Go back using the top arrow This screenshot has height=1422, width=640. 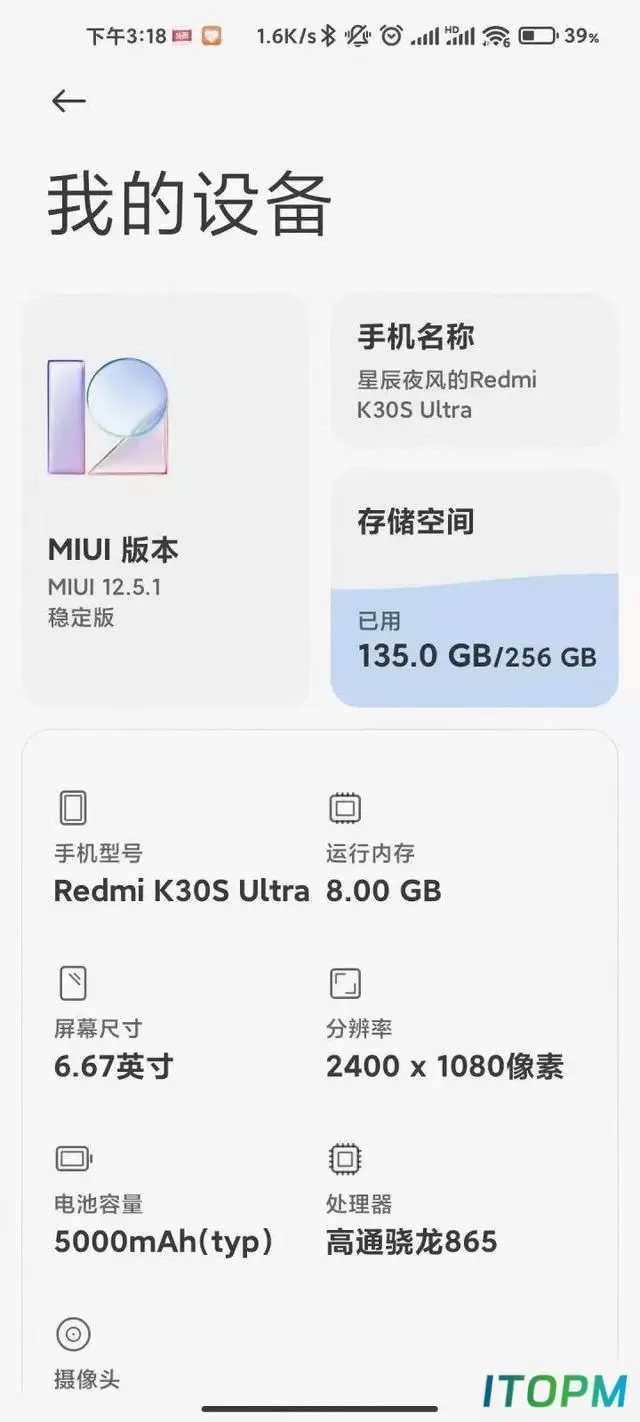pos(69,100)
